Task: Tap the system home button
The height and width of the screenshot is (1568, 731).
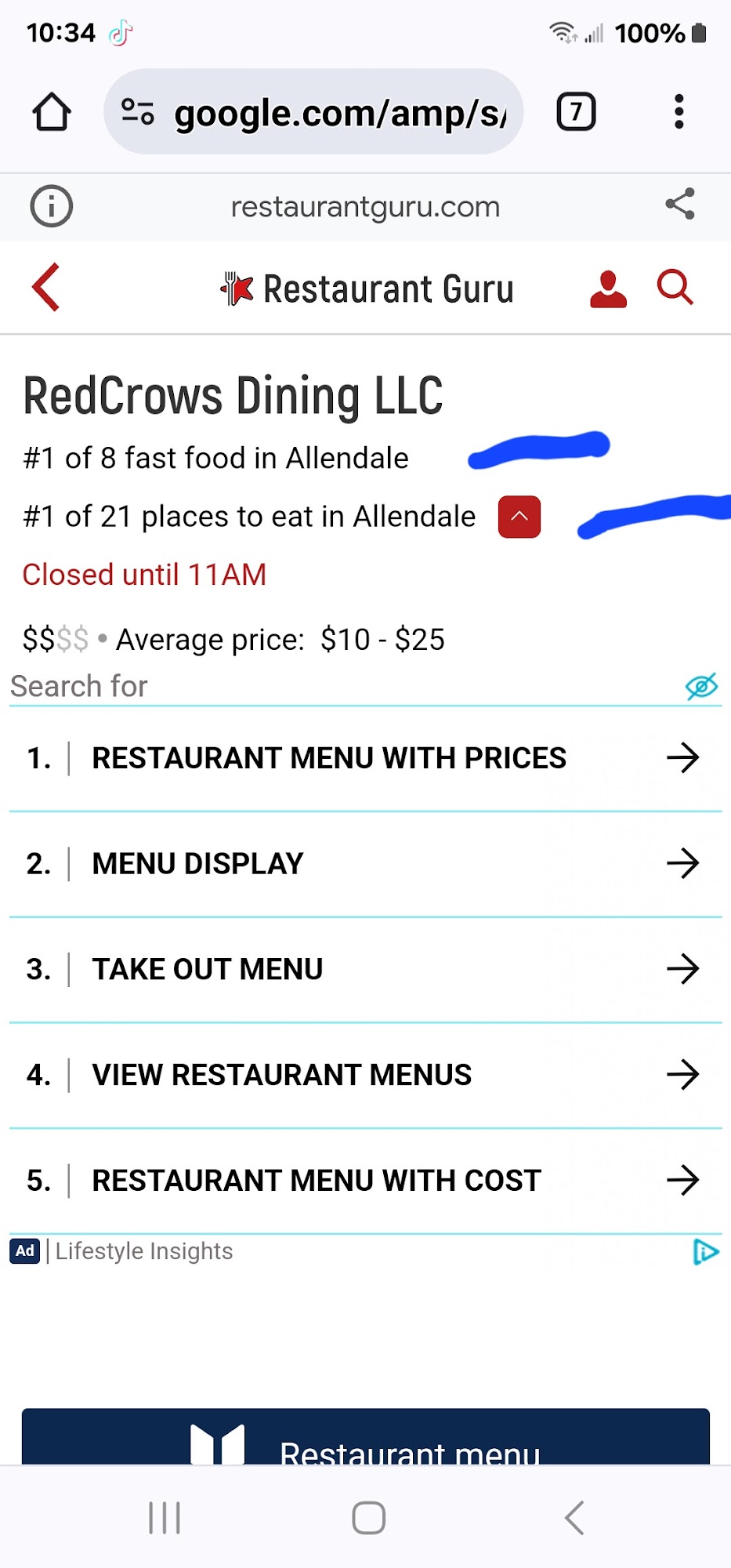Action: (x=368, y=1518)
